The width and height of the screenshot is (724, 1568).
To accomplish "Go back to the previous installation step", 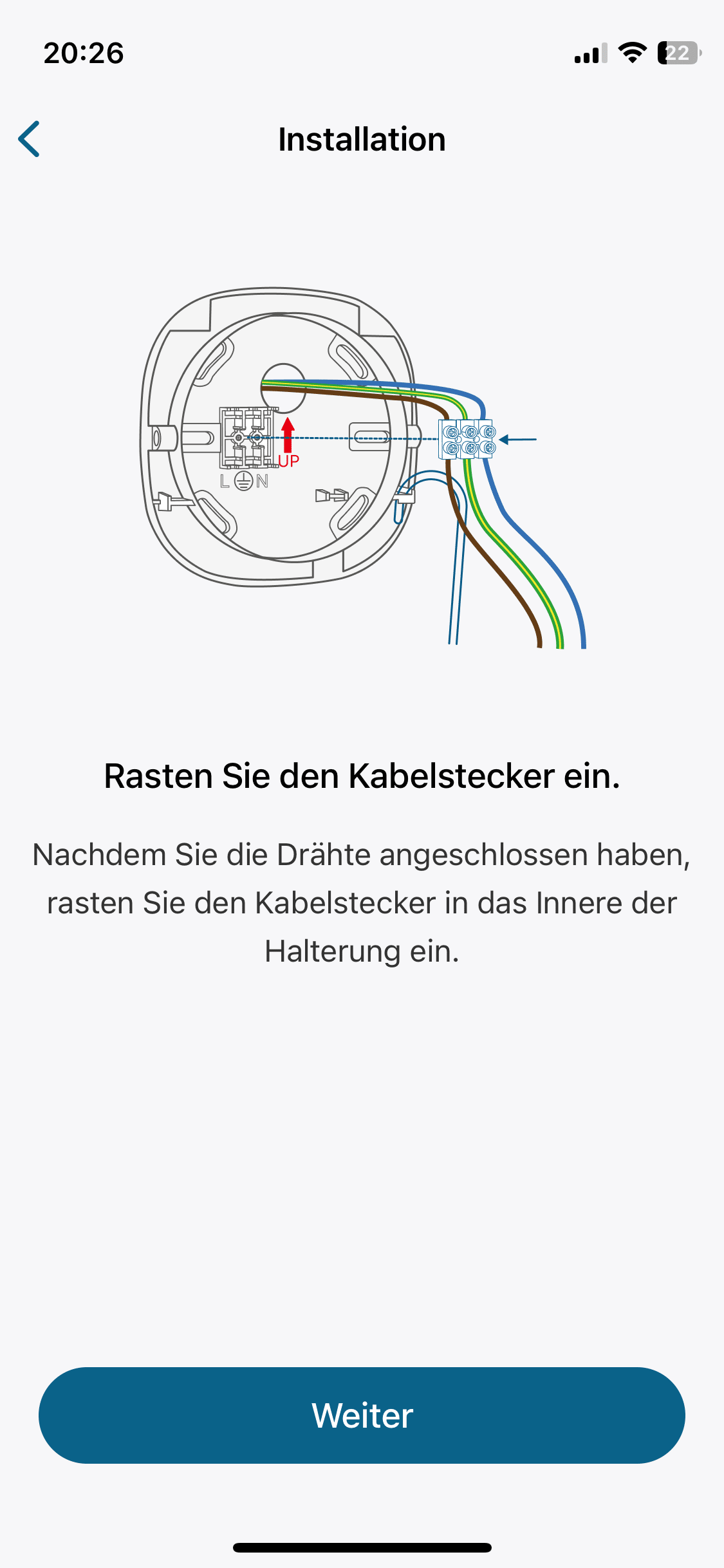I will pos(30,139).
